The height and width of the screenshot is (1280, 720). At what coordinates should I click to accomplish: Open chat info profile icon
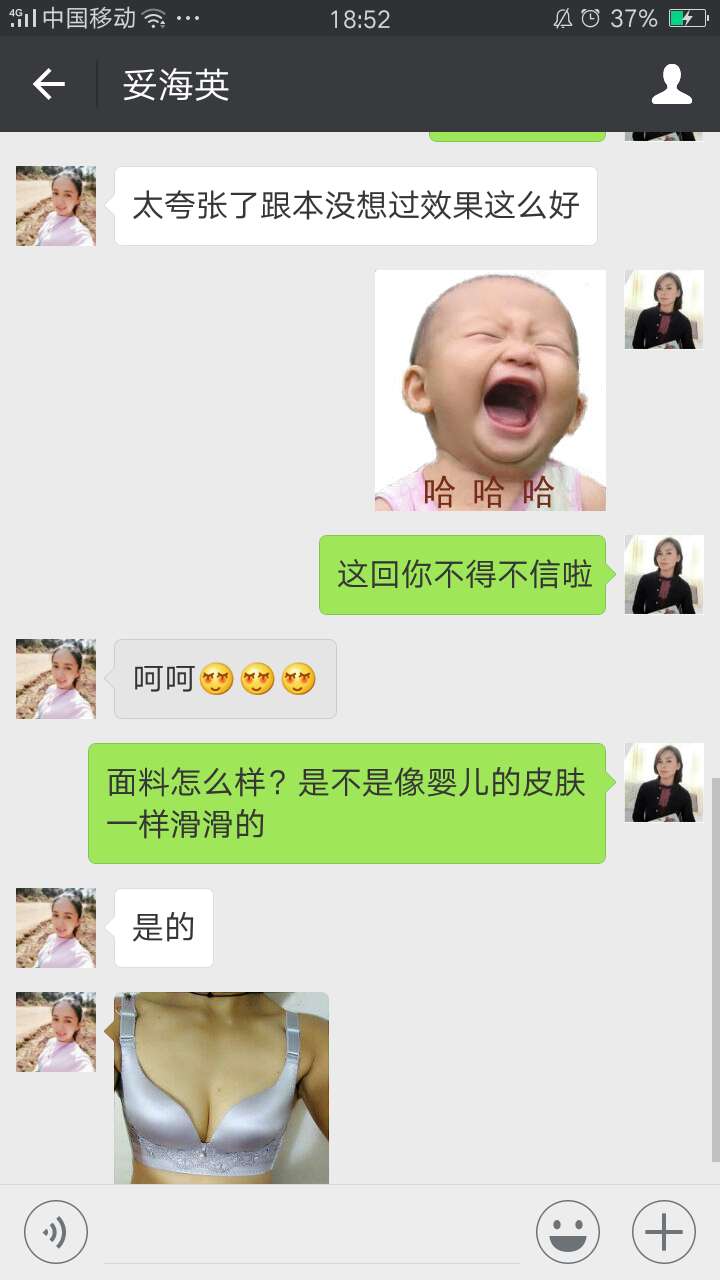coord(671,85)
